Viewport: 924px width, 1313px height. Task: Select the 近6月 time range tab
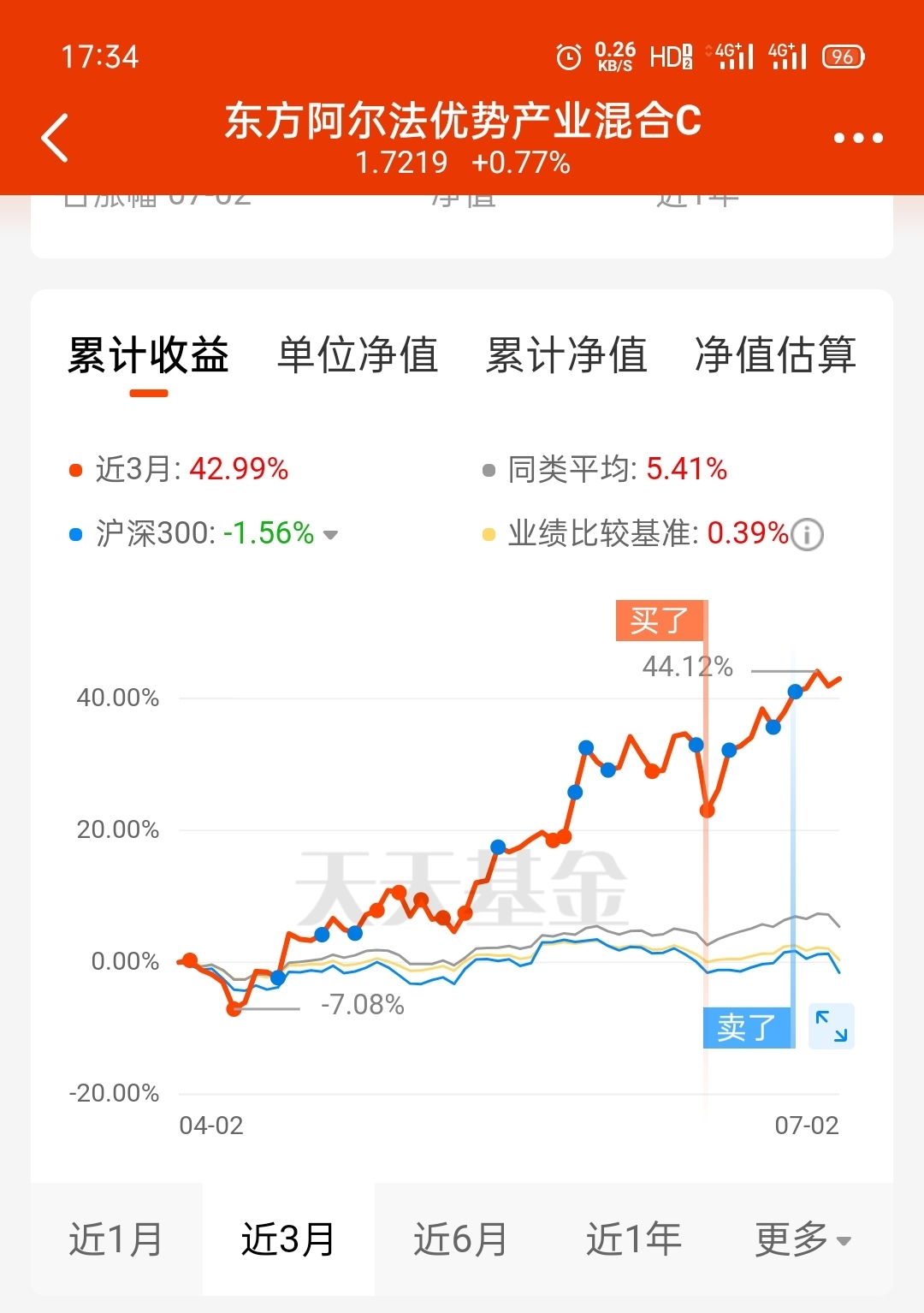point(459,1237)
